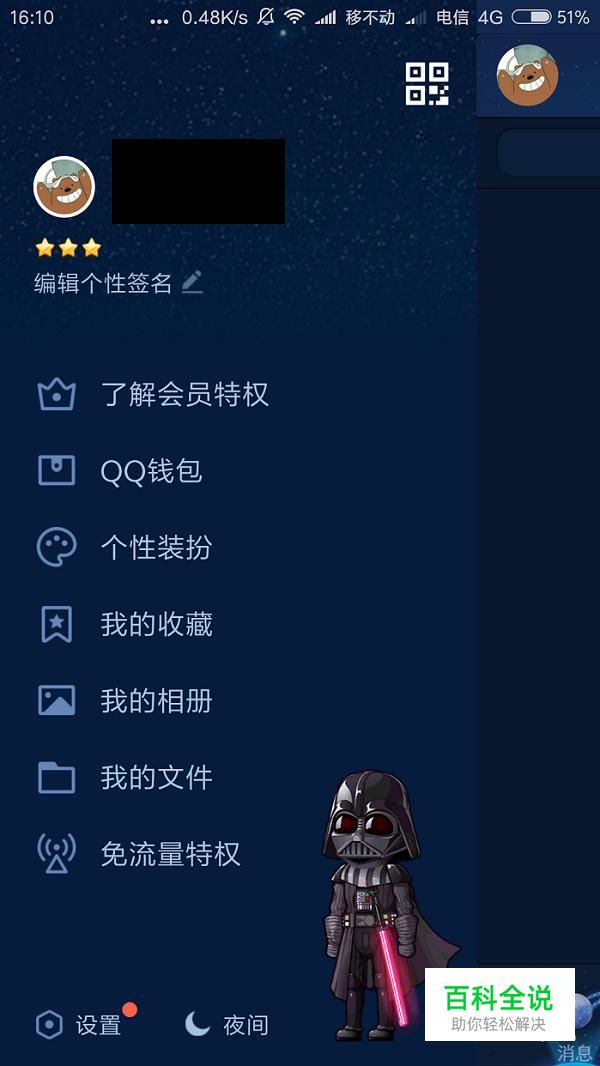Screen dimensions: 600x1066
Task: Open 我的收藏 favorites
Action: pyautogui.click(x=156, y=625)
